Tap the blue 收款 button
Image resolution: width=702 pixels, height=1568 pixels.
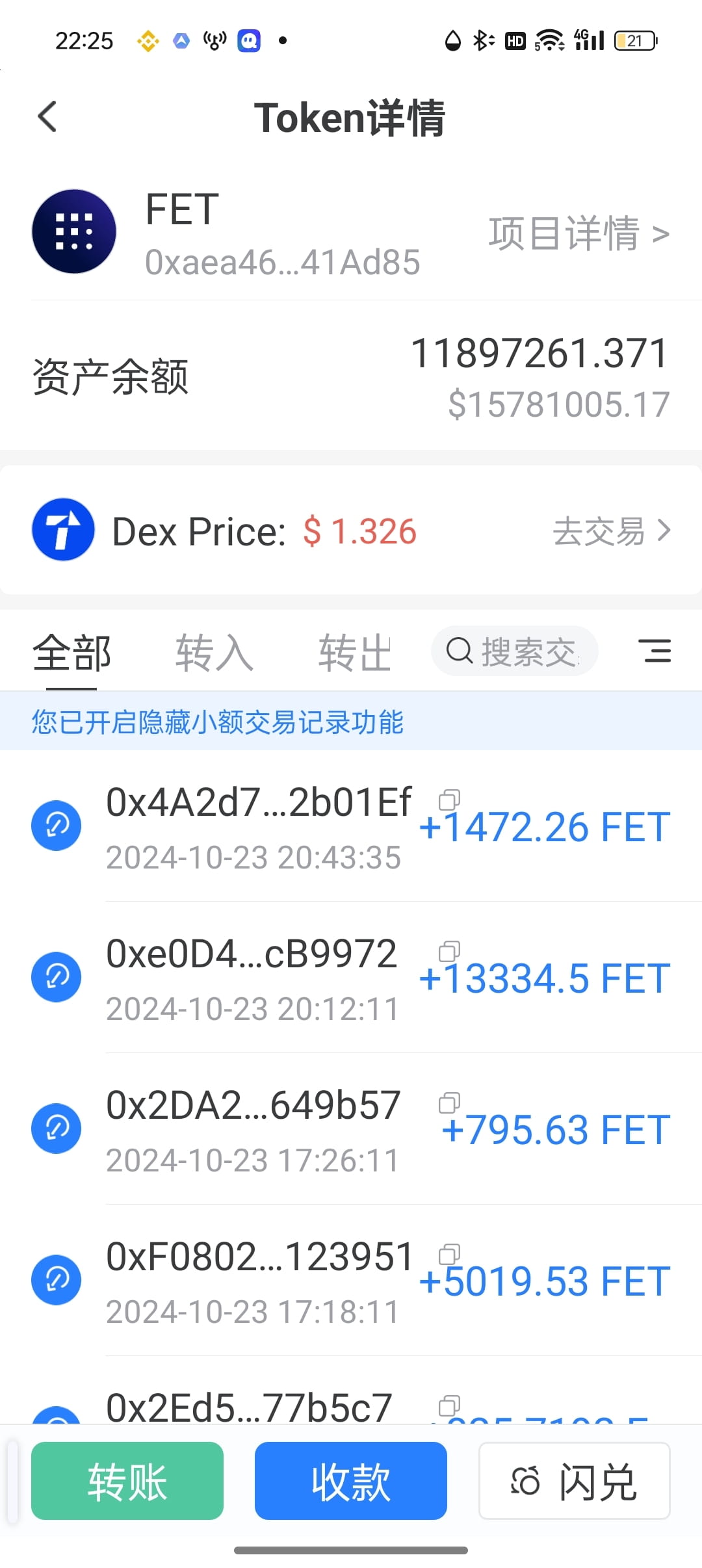(x=351, y=1481)
